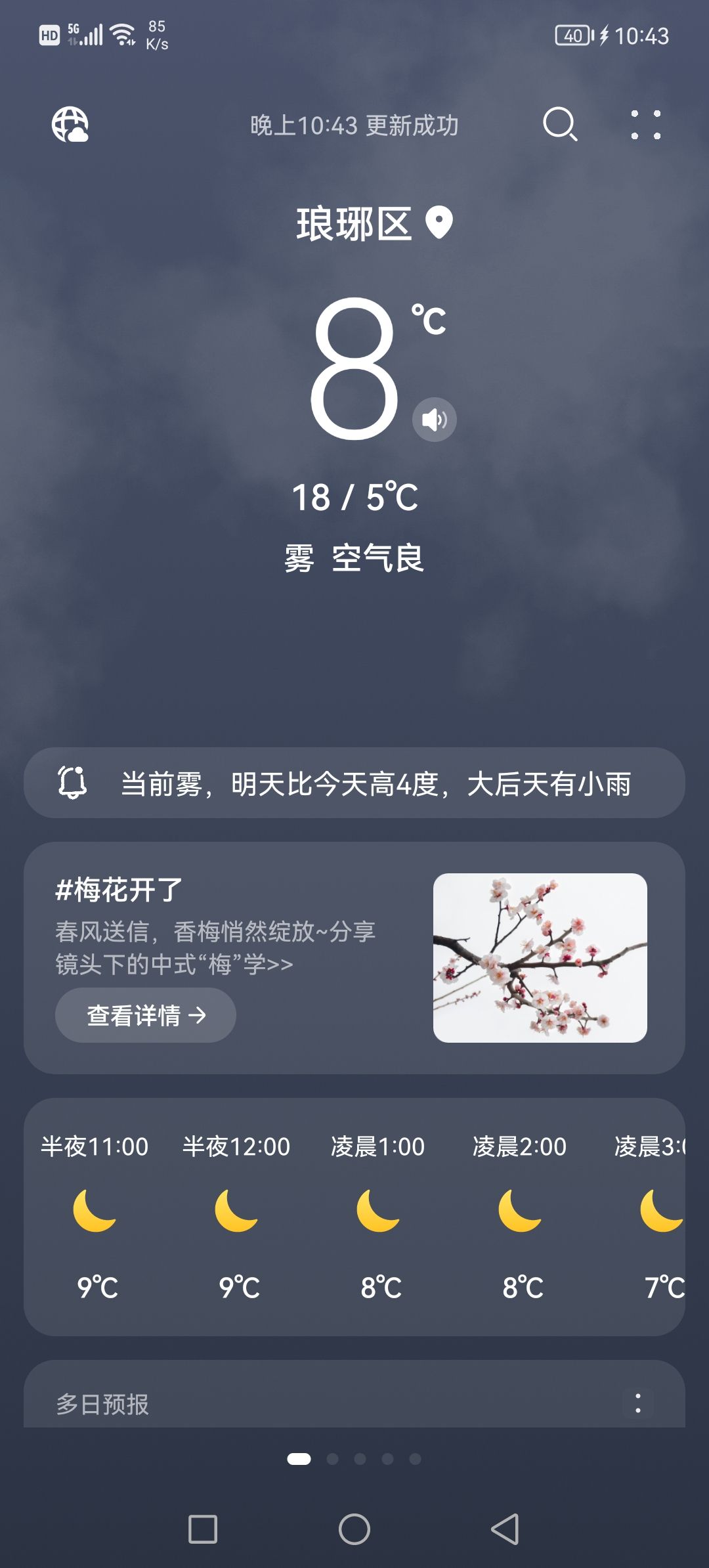The height and width of the screenshot is (1568, 709).
Task: Search for a city
Action: [560, 124]
